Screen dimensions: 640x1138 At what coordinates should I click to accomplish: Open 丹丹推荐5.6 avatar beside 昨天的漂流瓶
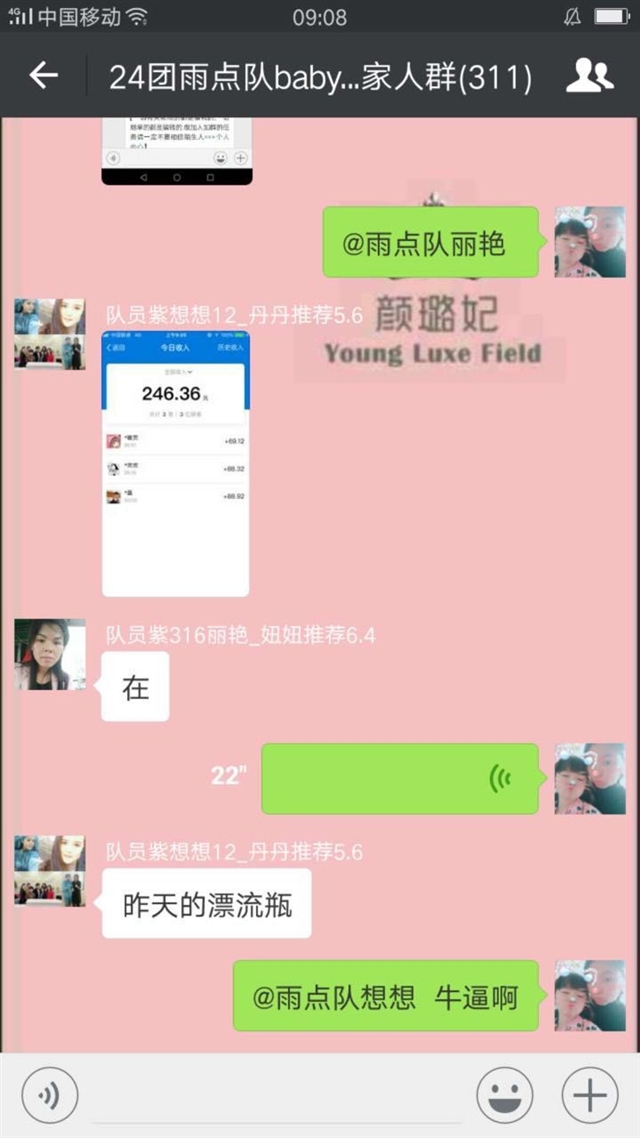50,871
